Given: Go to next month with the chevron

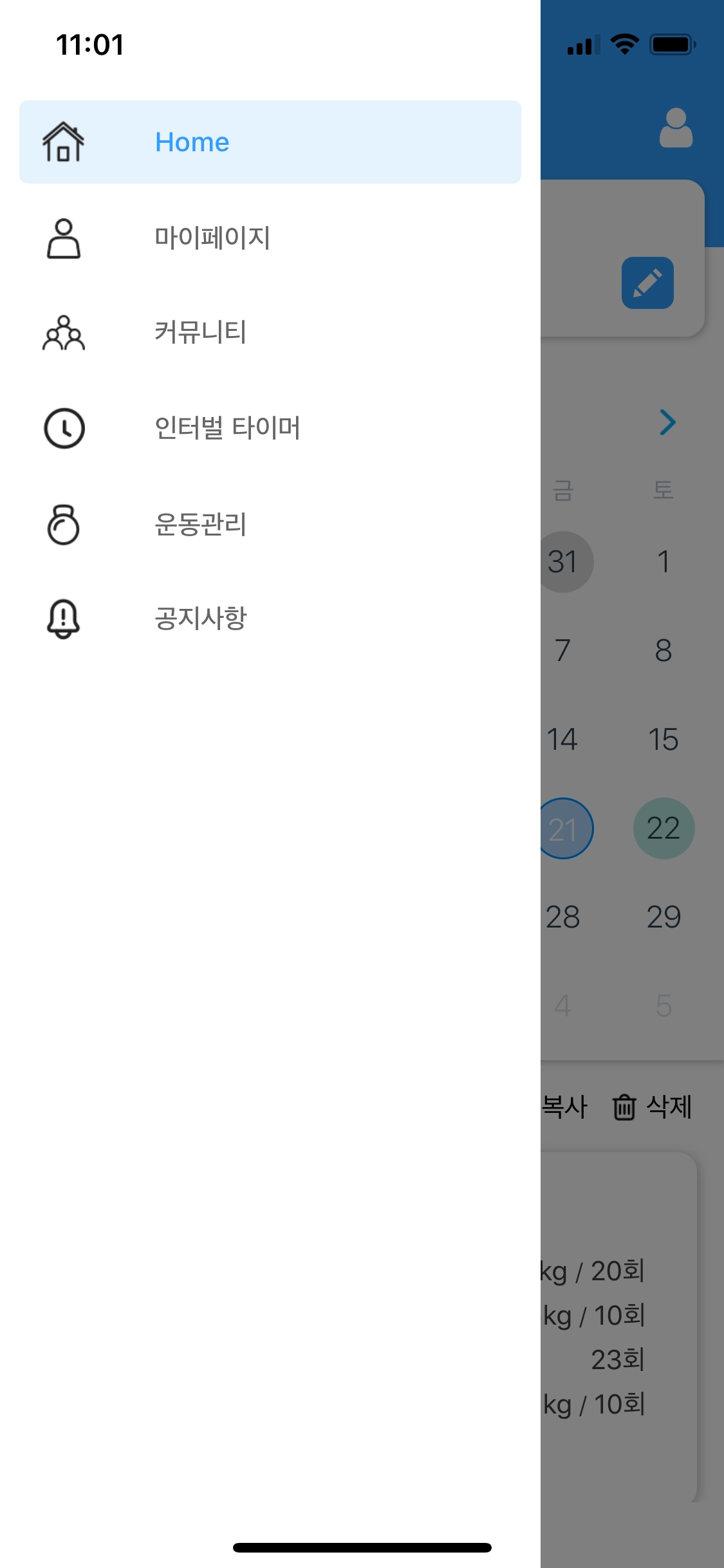Looking at the screenshot, I should 667,422.
